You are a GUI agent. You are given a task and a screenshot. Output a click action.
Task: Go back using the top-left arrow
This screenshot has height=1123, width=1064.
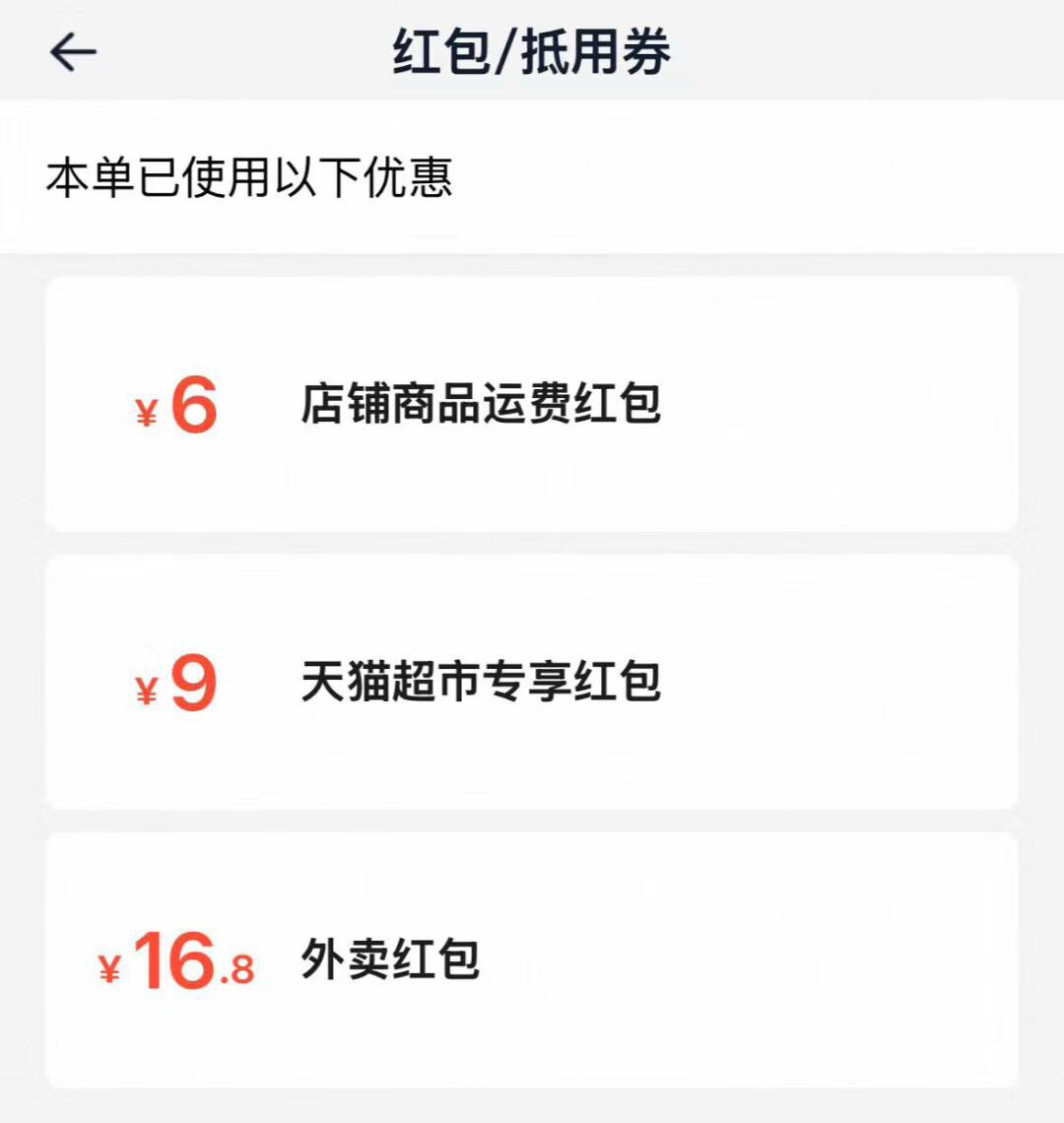coord(73,52)
